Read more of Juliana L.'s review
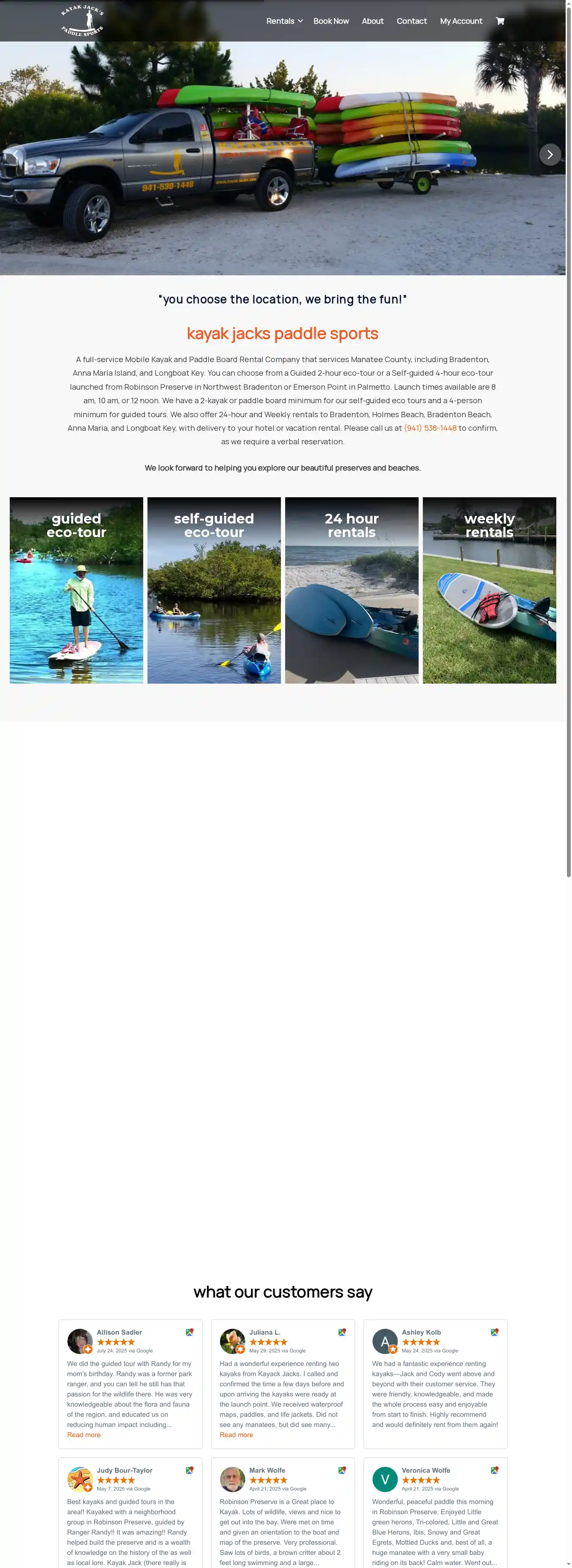Screen dimensions: 572x1568 [x=236, y=1435]
